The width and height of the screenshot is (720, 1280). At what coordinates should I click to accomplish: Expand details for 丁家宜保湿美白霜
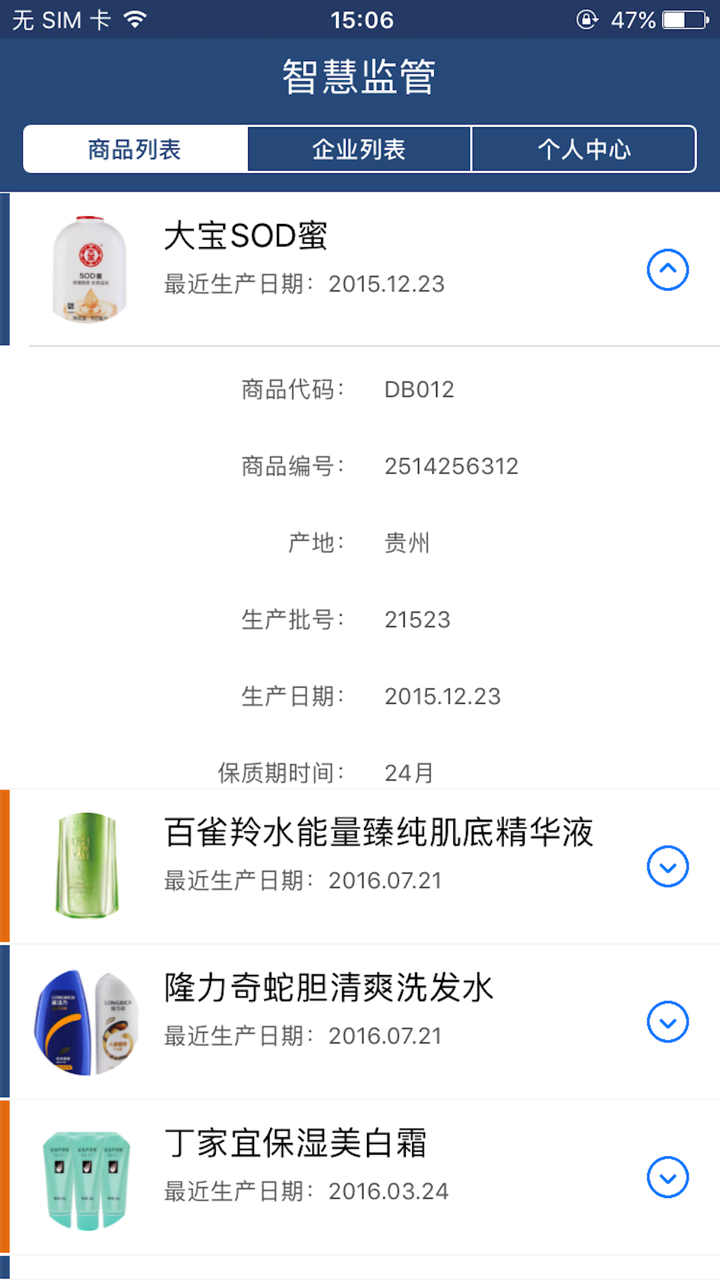point(667,1177)
